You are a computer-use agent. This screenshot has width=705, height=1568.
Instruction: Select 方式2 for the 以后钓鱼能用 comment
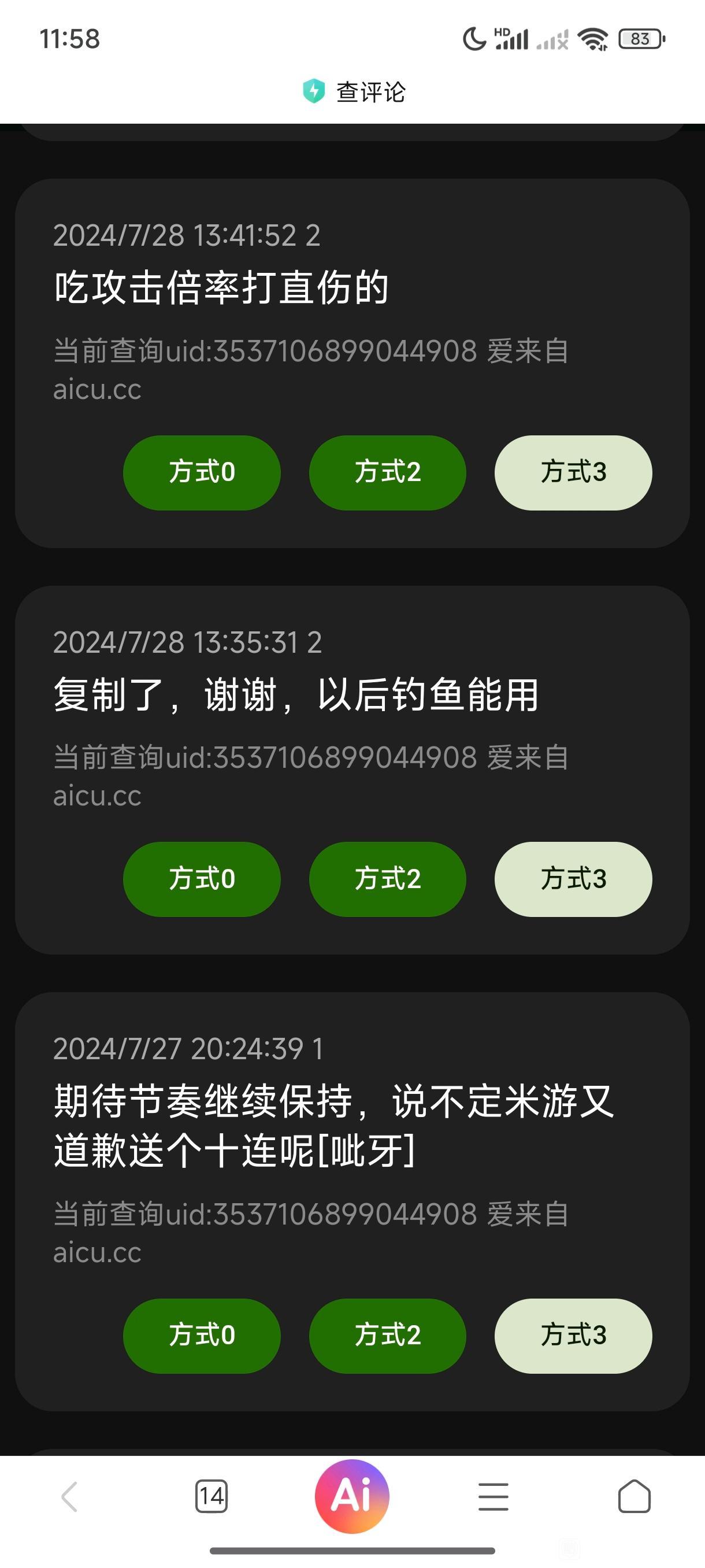388,879
